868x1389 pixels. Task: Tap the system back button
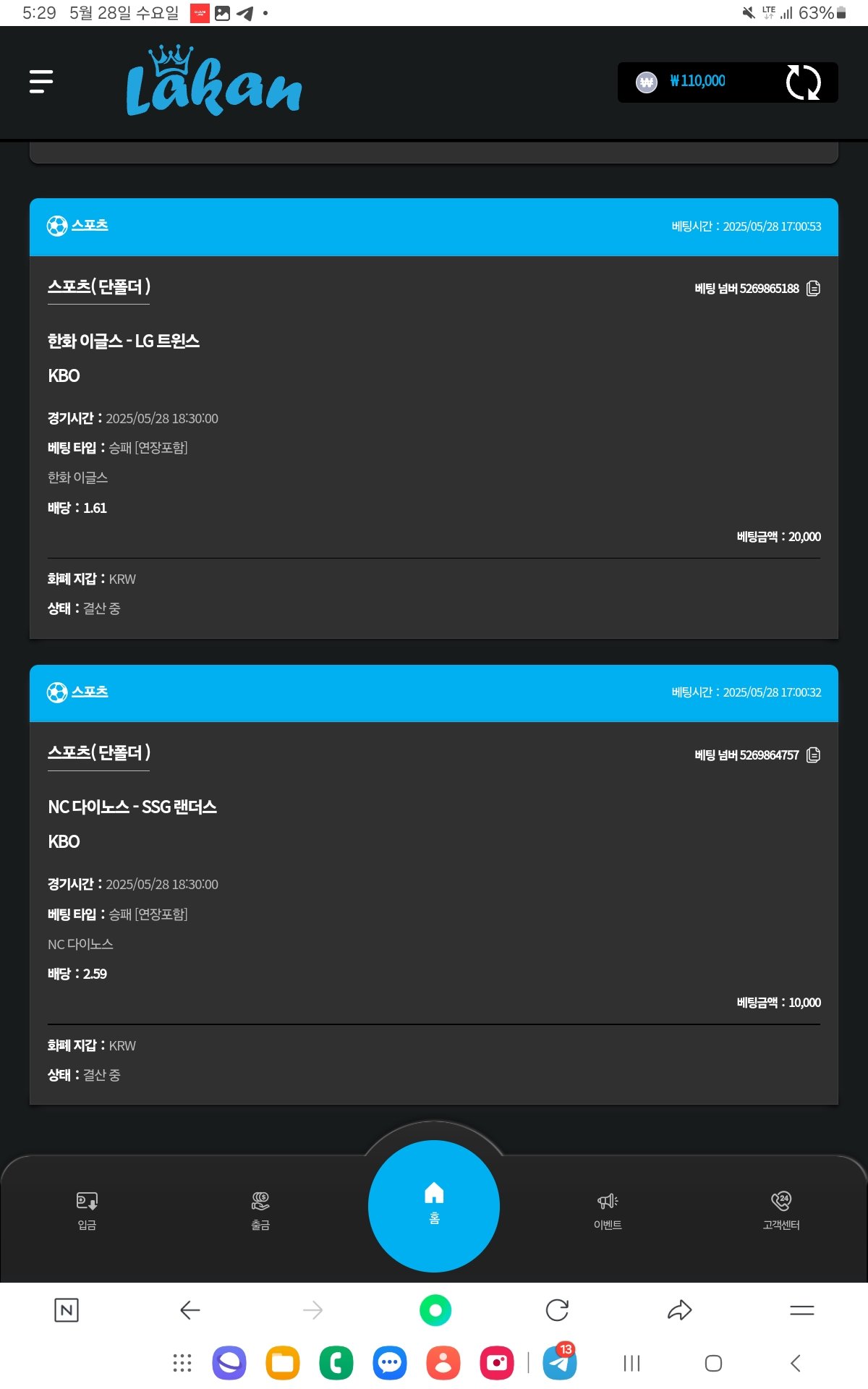[796, 1364]
